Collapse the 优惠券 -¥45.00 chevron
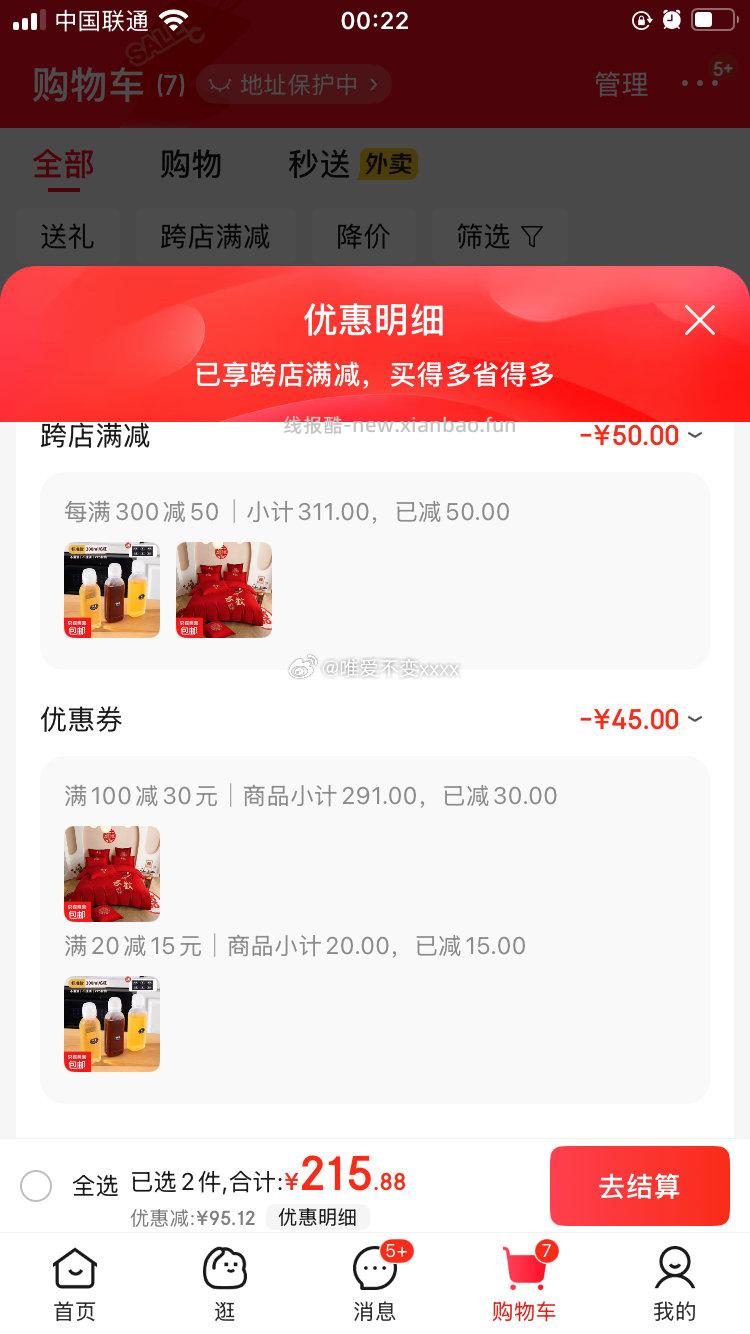The image size is (750, 1334). (693, 719)
